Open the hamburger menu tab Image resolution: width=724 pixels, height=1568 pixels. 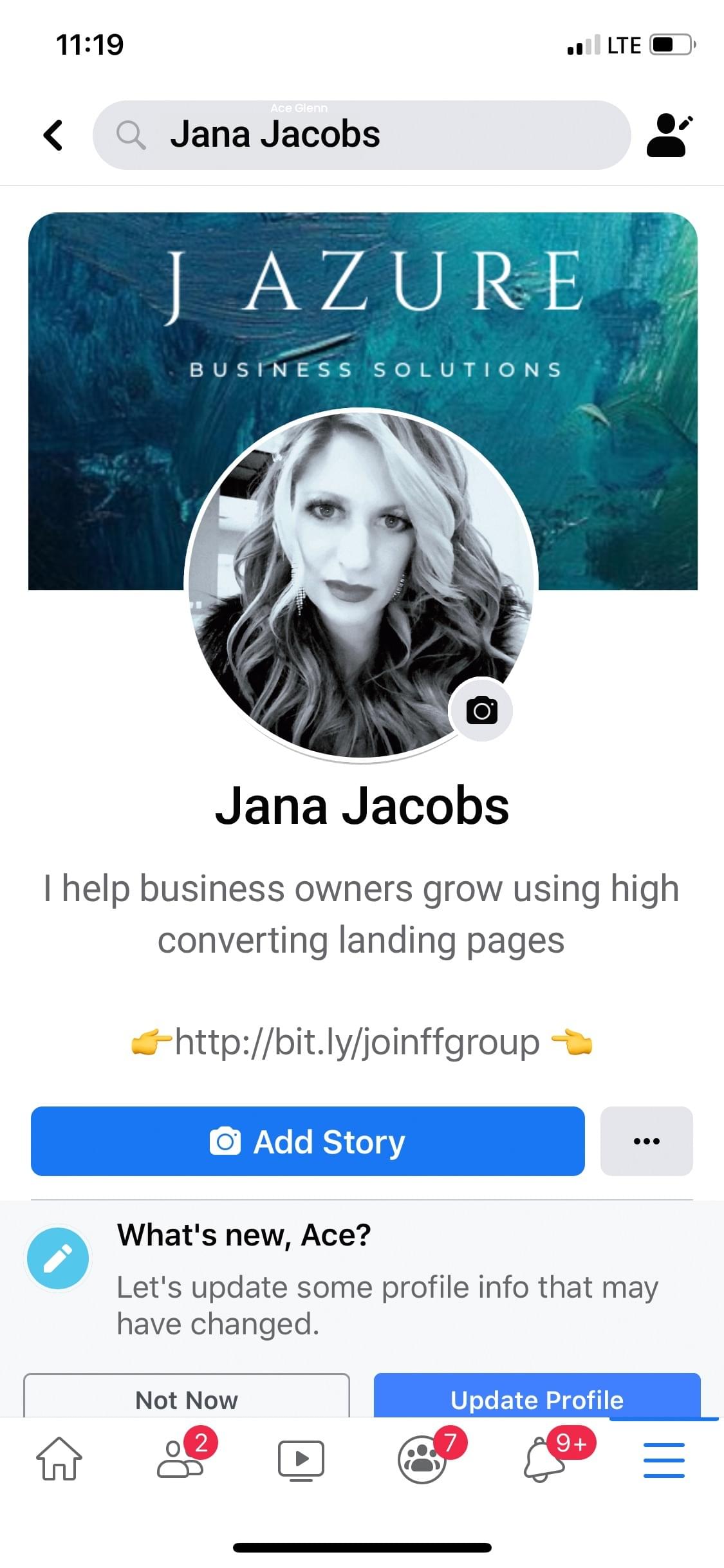(x=664, y=1459)
